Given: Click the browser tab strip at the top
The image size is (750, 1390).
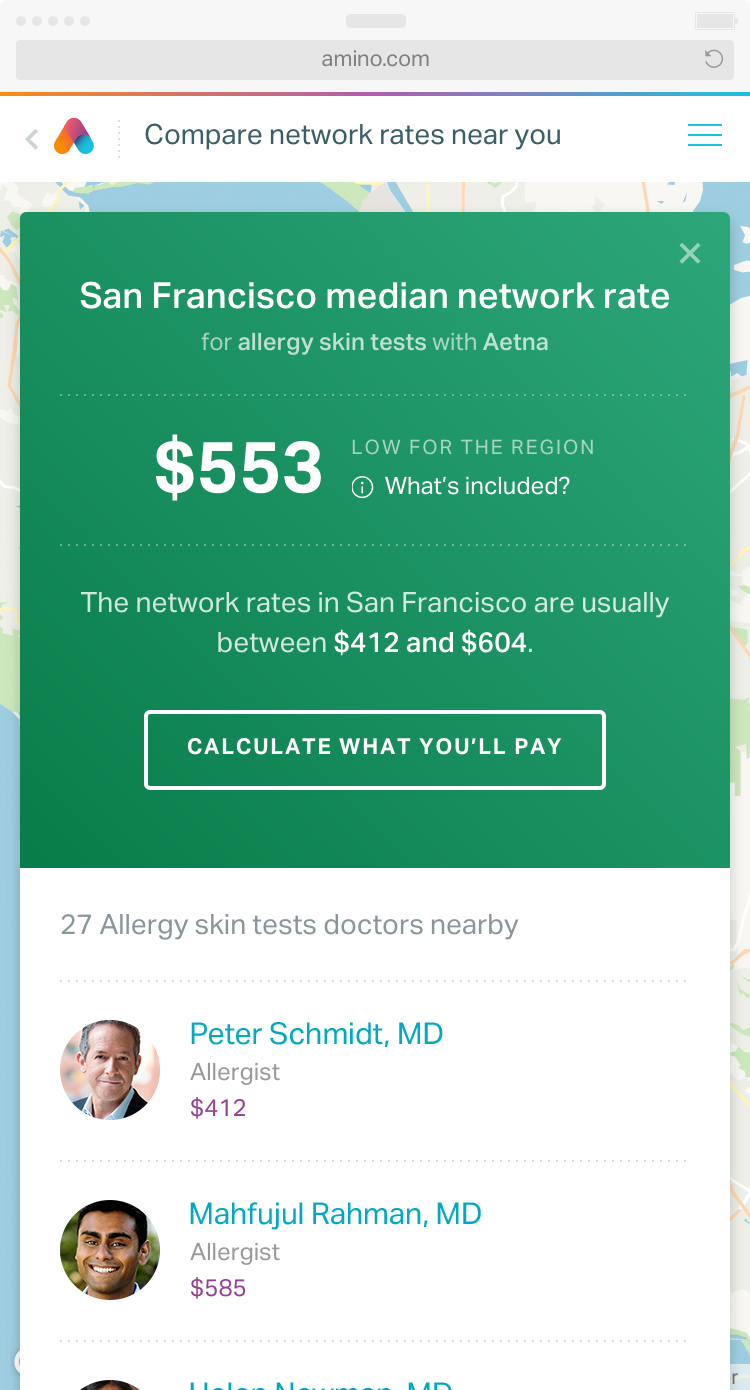Looking at the screenshot, I should pos(375,18).
